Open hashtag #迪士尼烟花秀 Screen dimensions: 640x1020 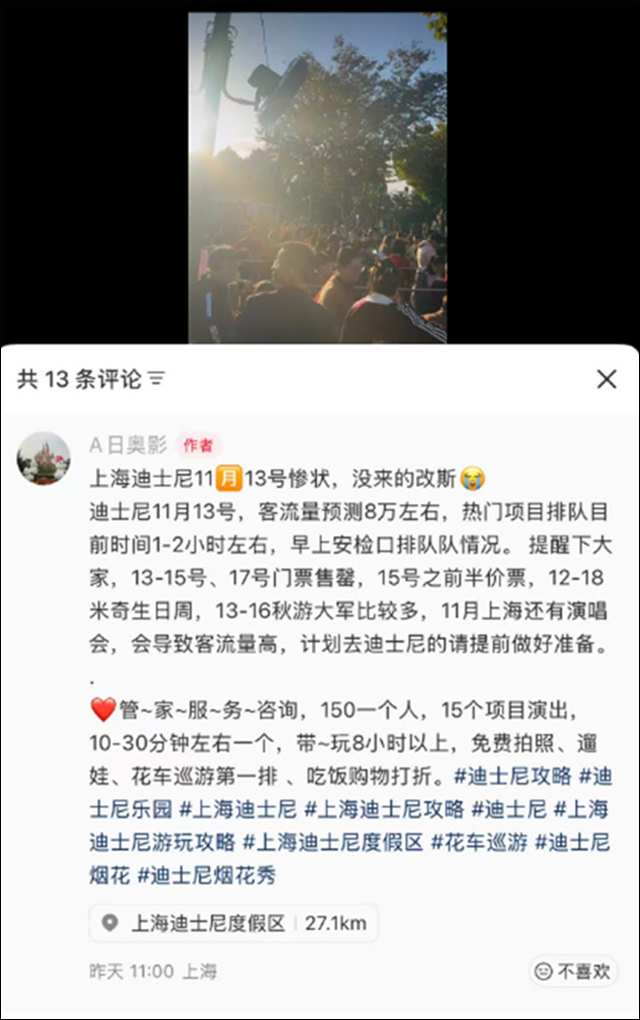tap(206, 875)
